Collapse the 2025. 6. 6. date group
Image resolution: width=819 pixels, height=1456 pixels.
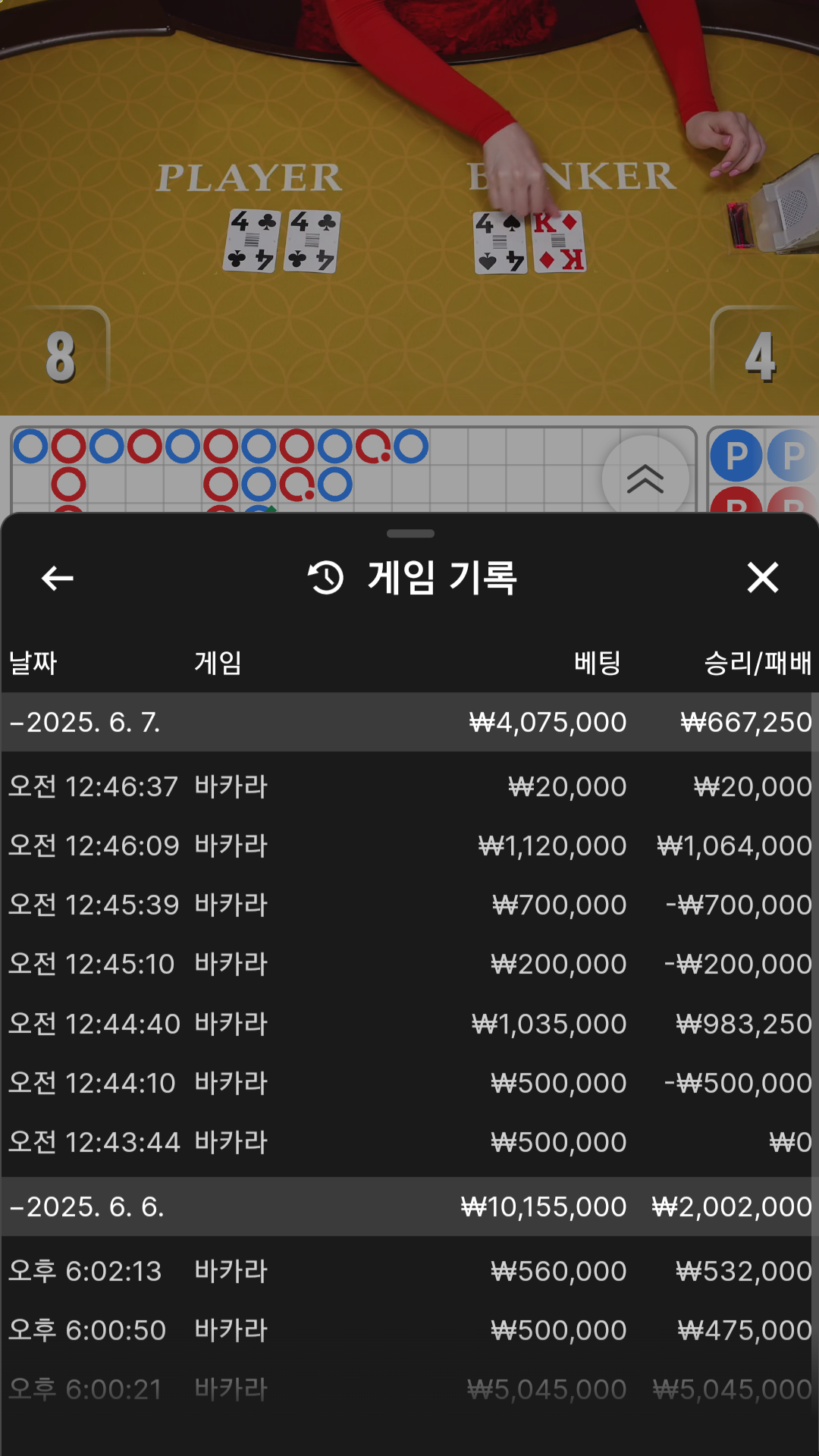[86, 1207]
